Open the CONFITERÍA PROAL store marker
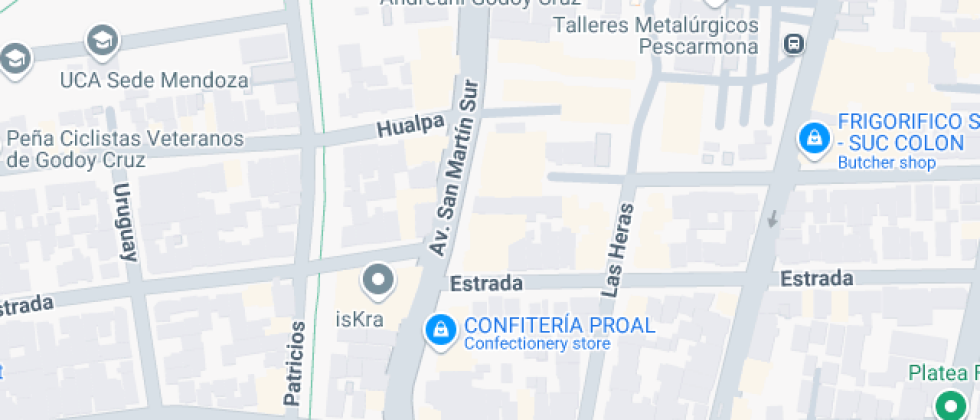The image size is (980, 420). click(438, 331)
